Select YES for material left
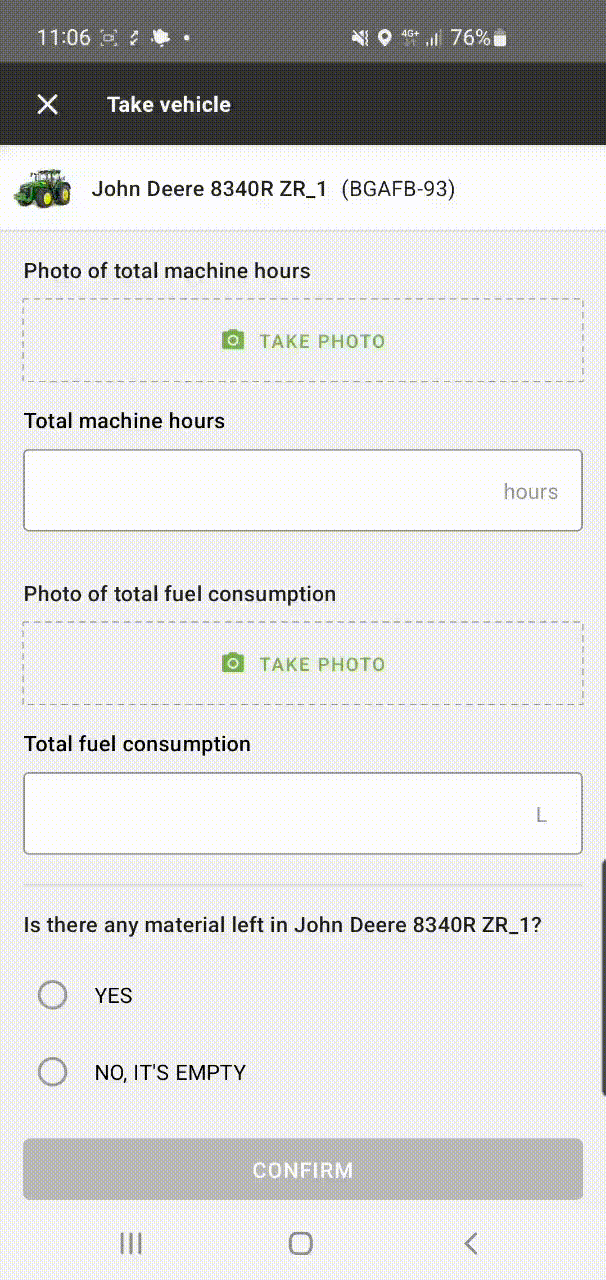 coord(52,995)
